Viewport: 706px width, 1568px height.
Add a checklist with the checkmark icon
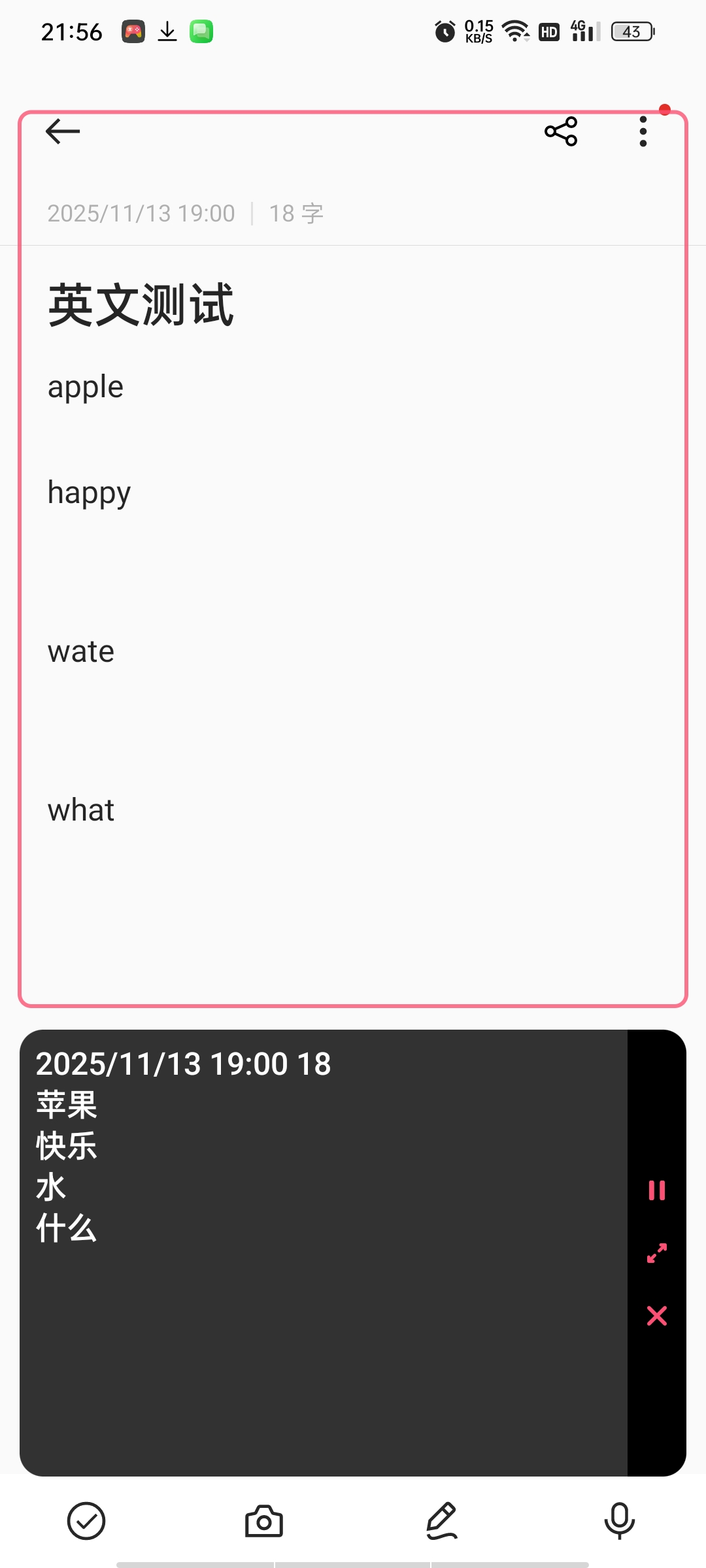point(86,1521)
